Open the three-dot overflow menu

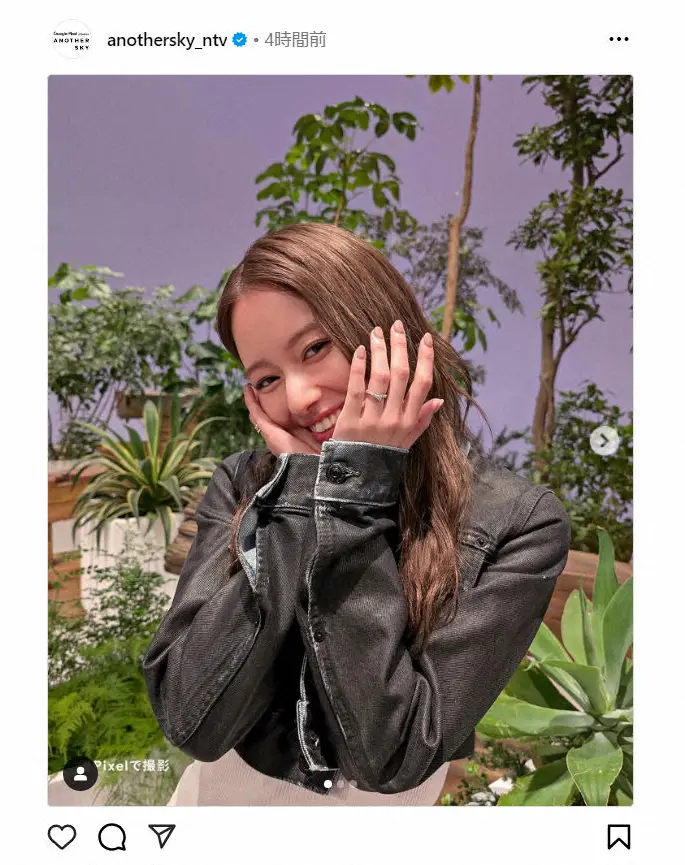pos(619,40)
